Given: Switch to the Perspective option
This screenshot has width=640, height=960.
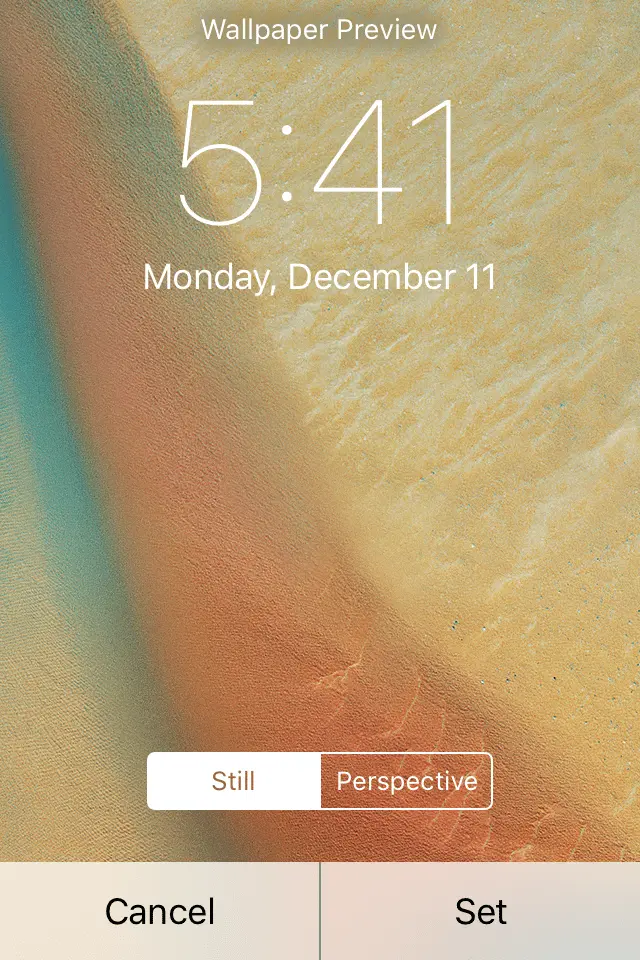Looking at the screenshot, I should [406, 781].
